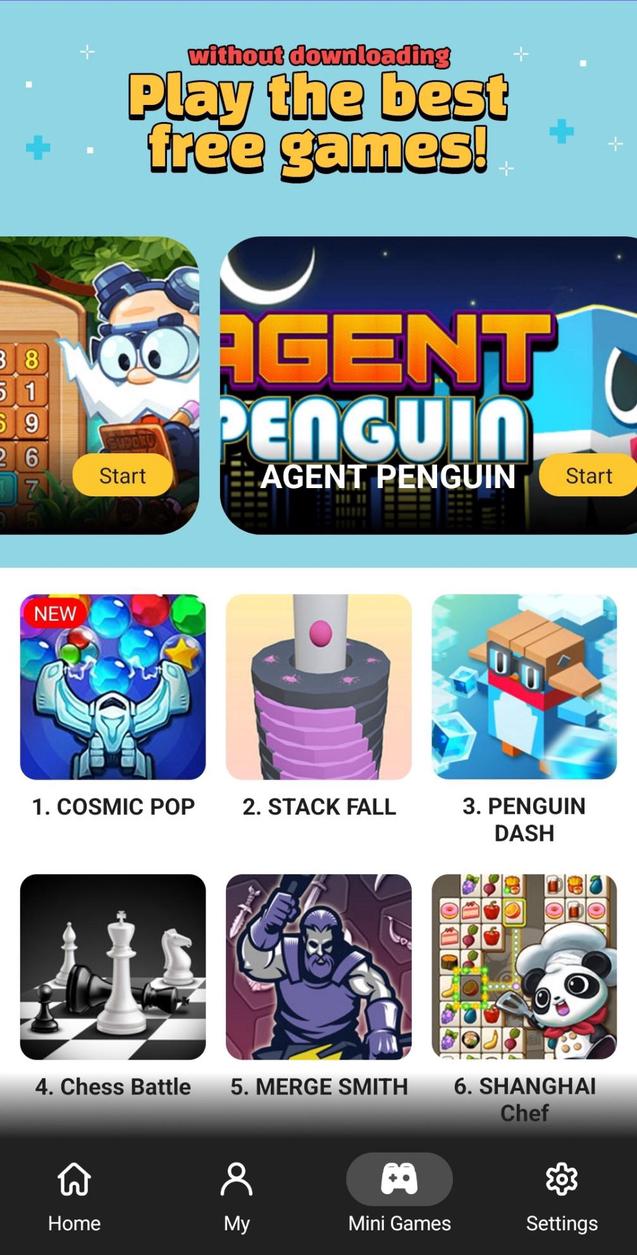
Task: Go to the Home tab
Action: tap(74, 1196)
